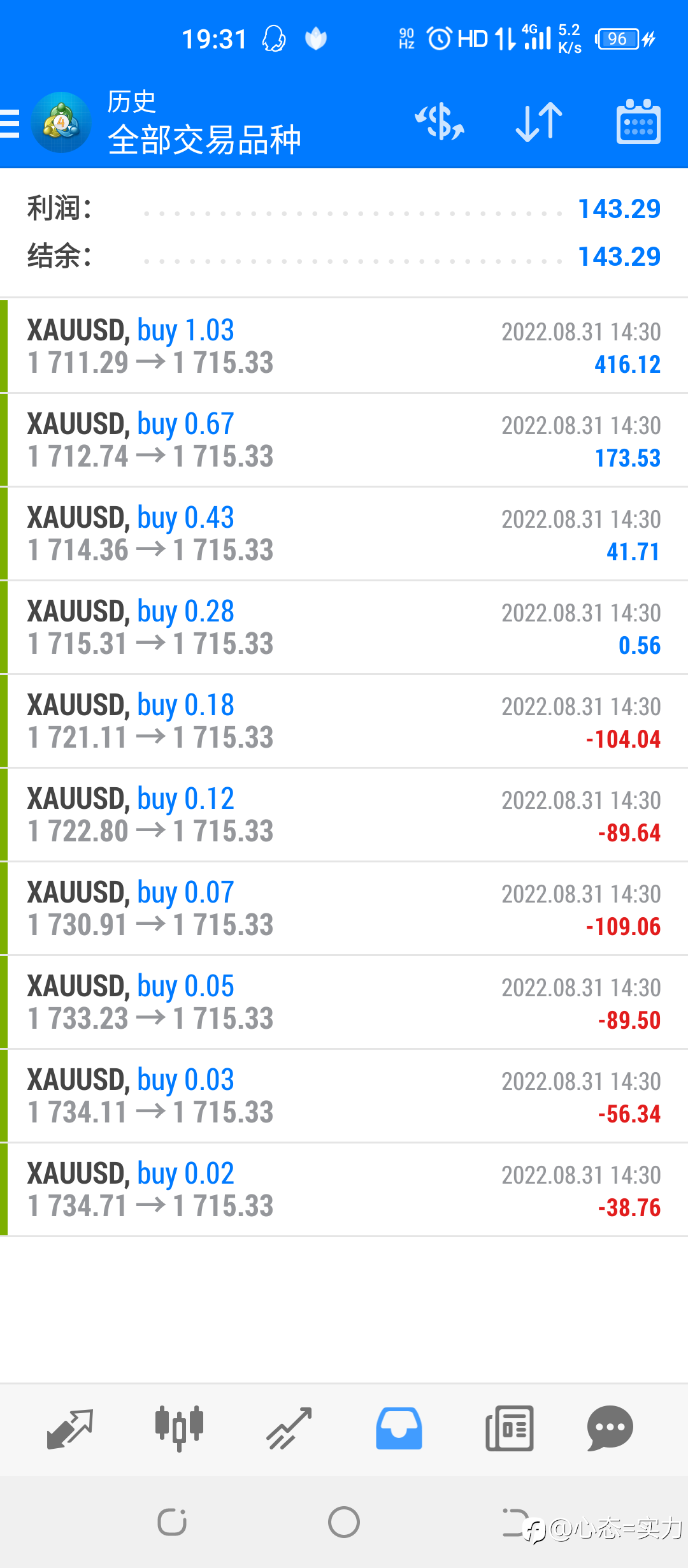Screen dimensions: 688x1568
Task: Tap the system home button
Action: click(x=344, y=1522)
